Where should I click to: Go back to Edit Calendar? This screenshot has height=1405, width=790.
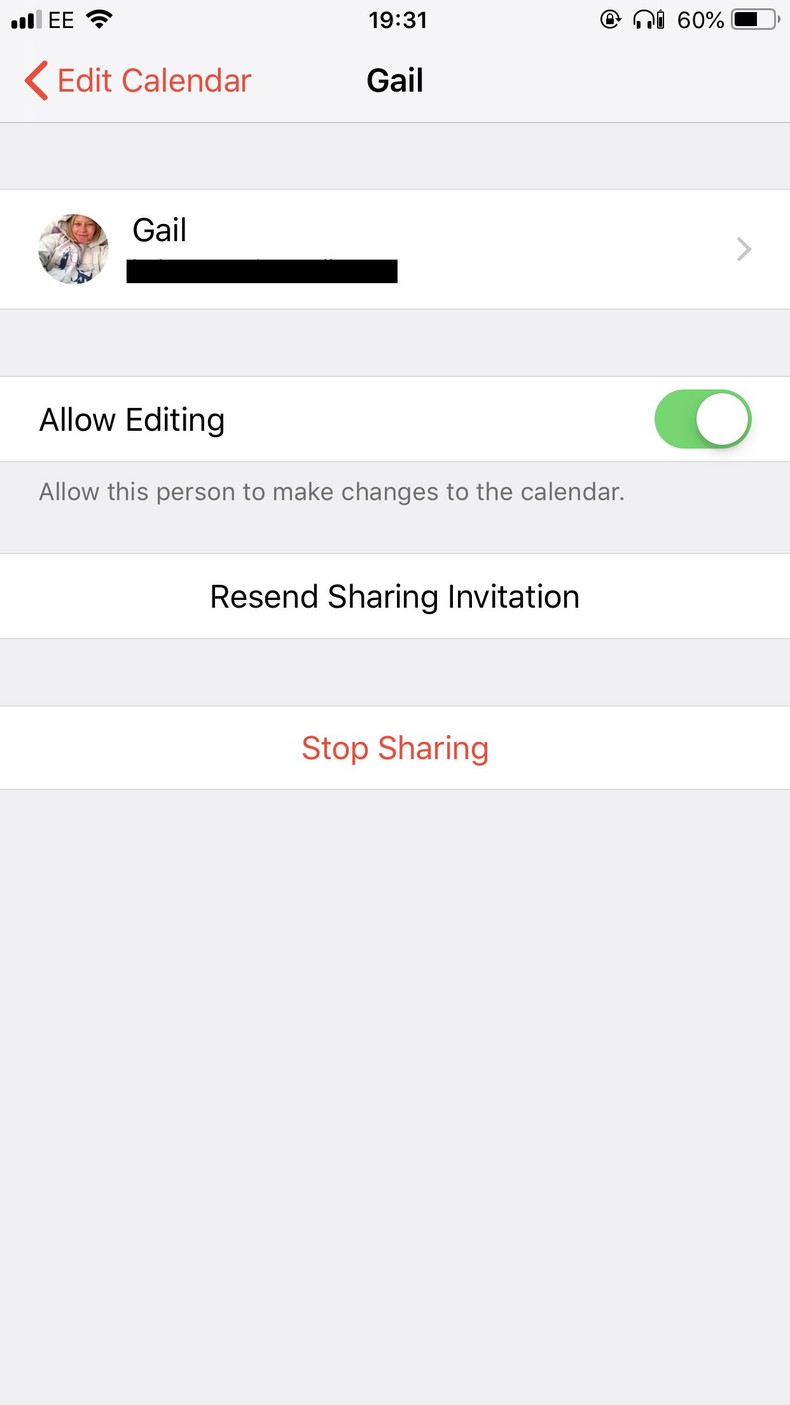[138, 81]
